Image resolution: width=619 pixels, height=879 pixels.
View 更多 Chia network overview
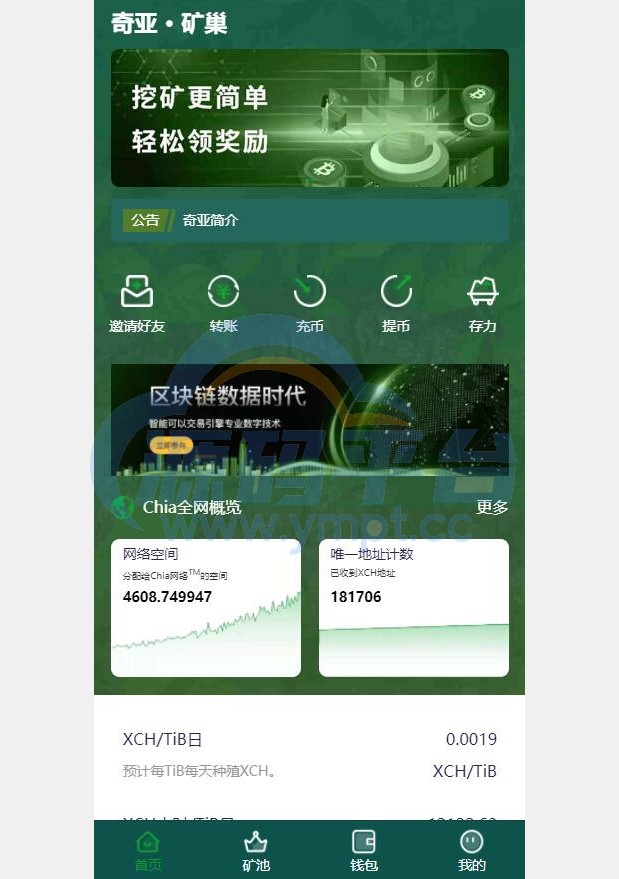click(x=492, y=507)
